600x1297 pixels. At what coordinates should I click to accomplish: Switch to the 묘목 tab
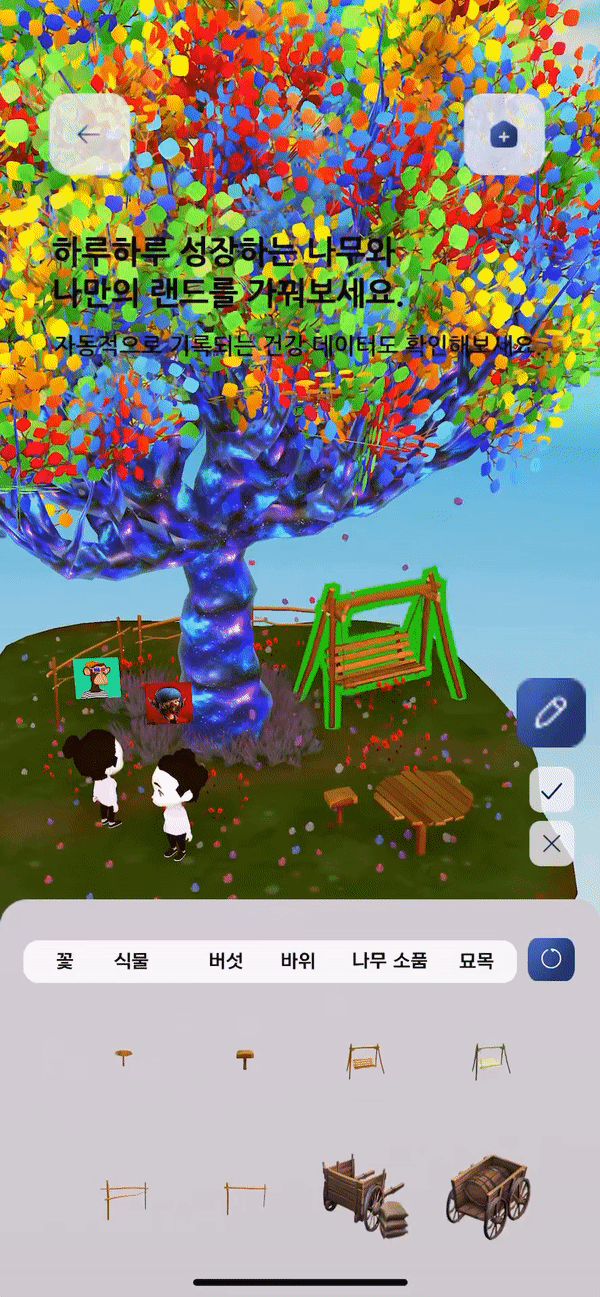(477, 961)
